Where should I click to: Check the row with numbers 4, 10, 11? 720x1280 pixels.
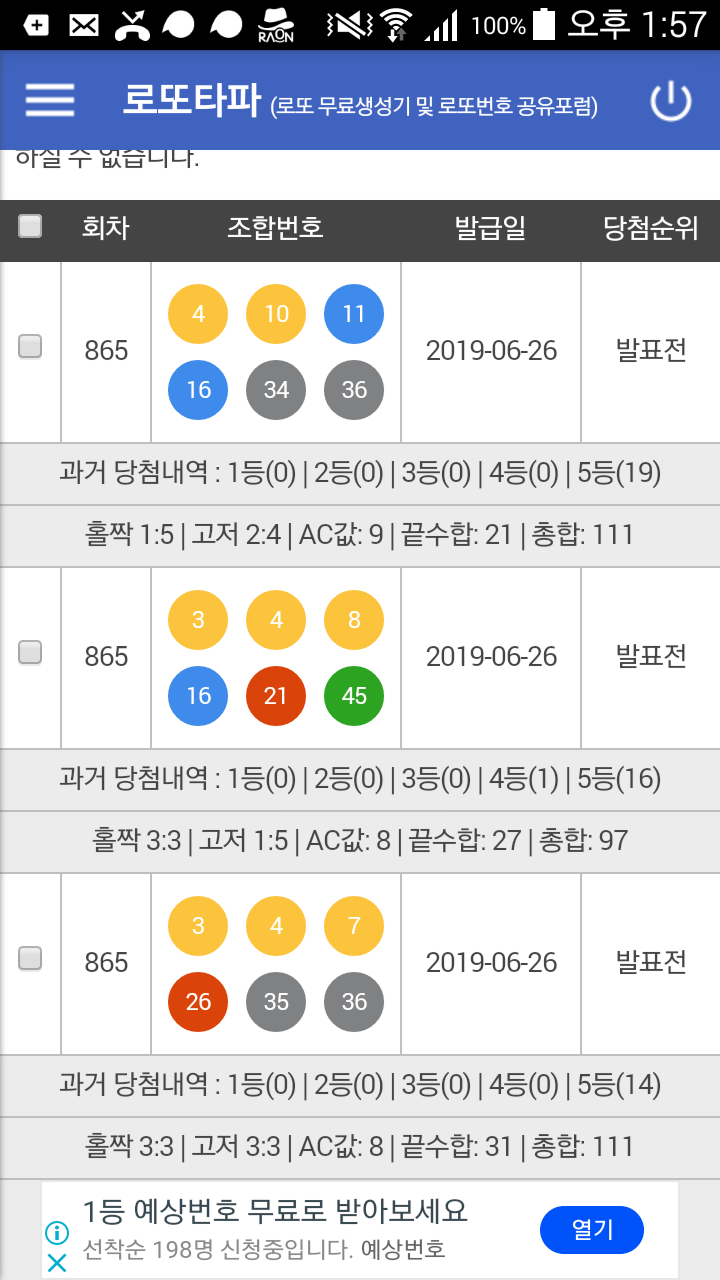[x=30, y=347]
